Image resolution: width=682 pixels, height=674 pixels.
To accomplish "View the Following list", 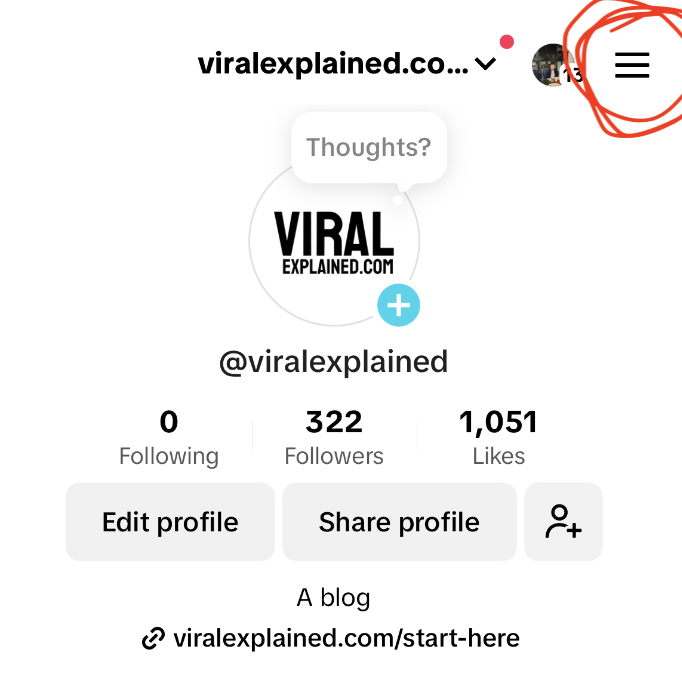I will coord(168,438).
